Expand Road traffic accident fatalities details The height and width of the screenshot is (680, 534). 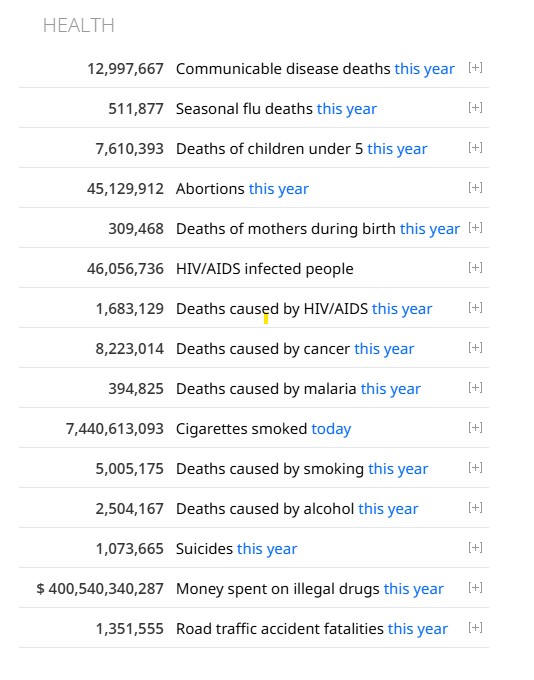pyautogui.click(x=475, y=628)
